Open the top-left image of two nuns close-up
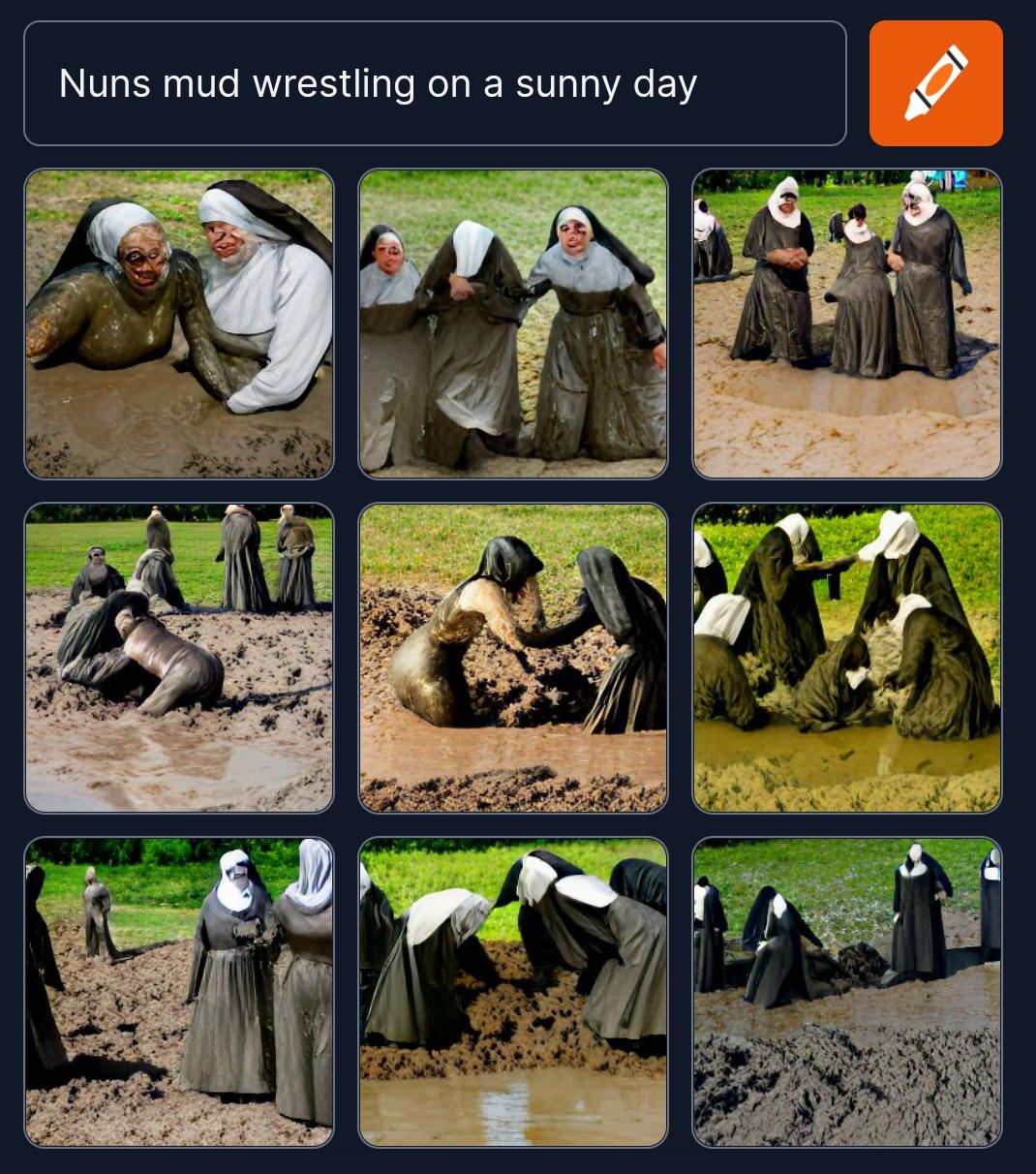Image resolution: width=1036 pixels, height=1174 pixels. [x=179, y=324]
